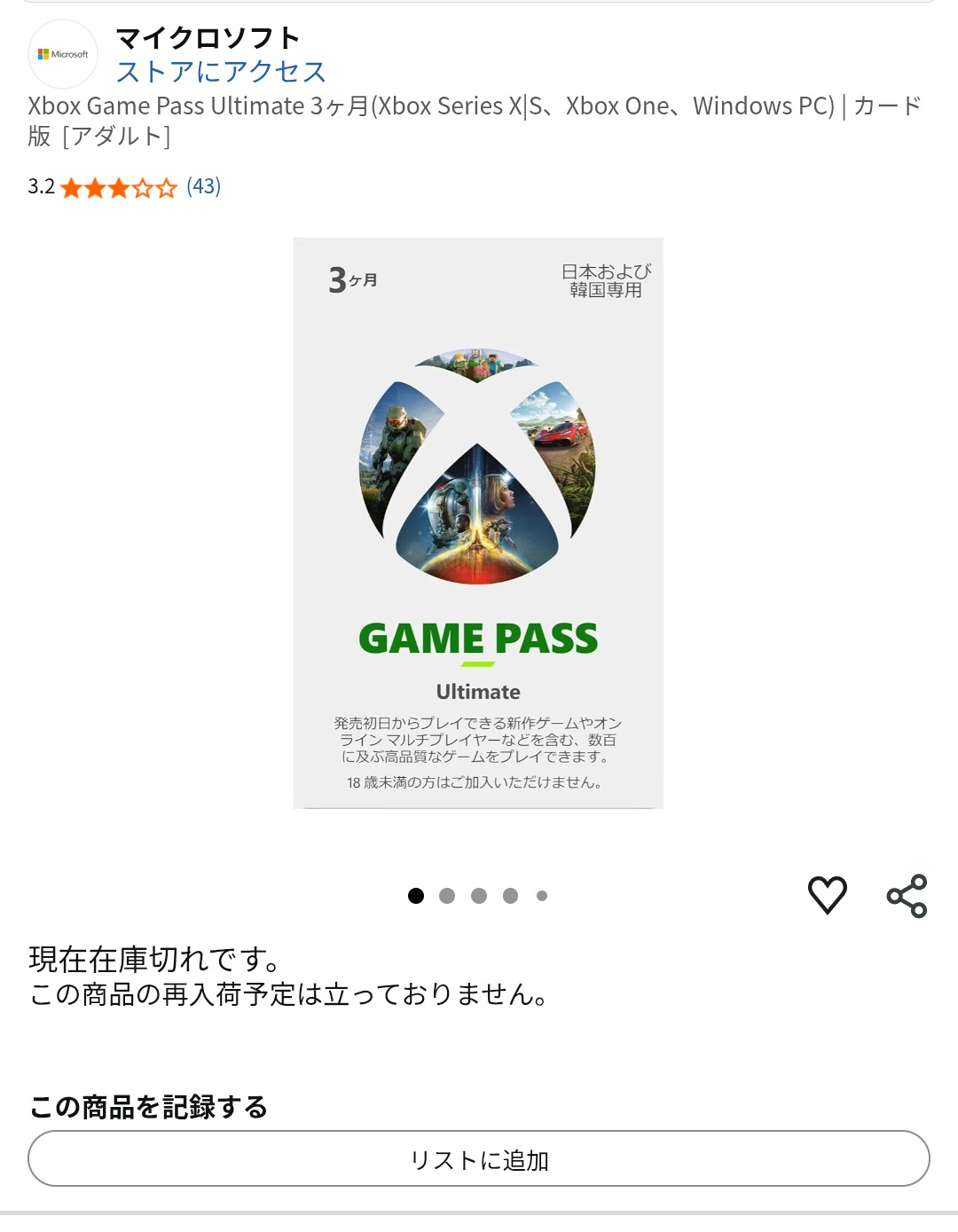958x1232 pixels.
Task: Open the 43 customer reviews
Action: 203,186
